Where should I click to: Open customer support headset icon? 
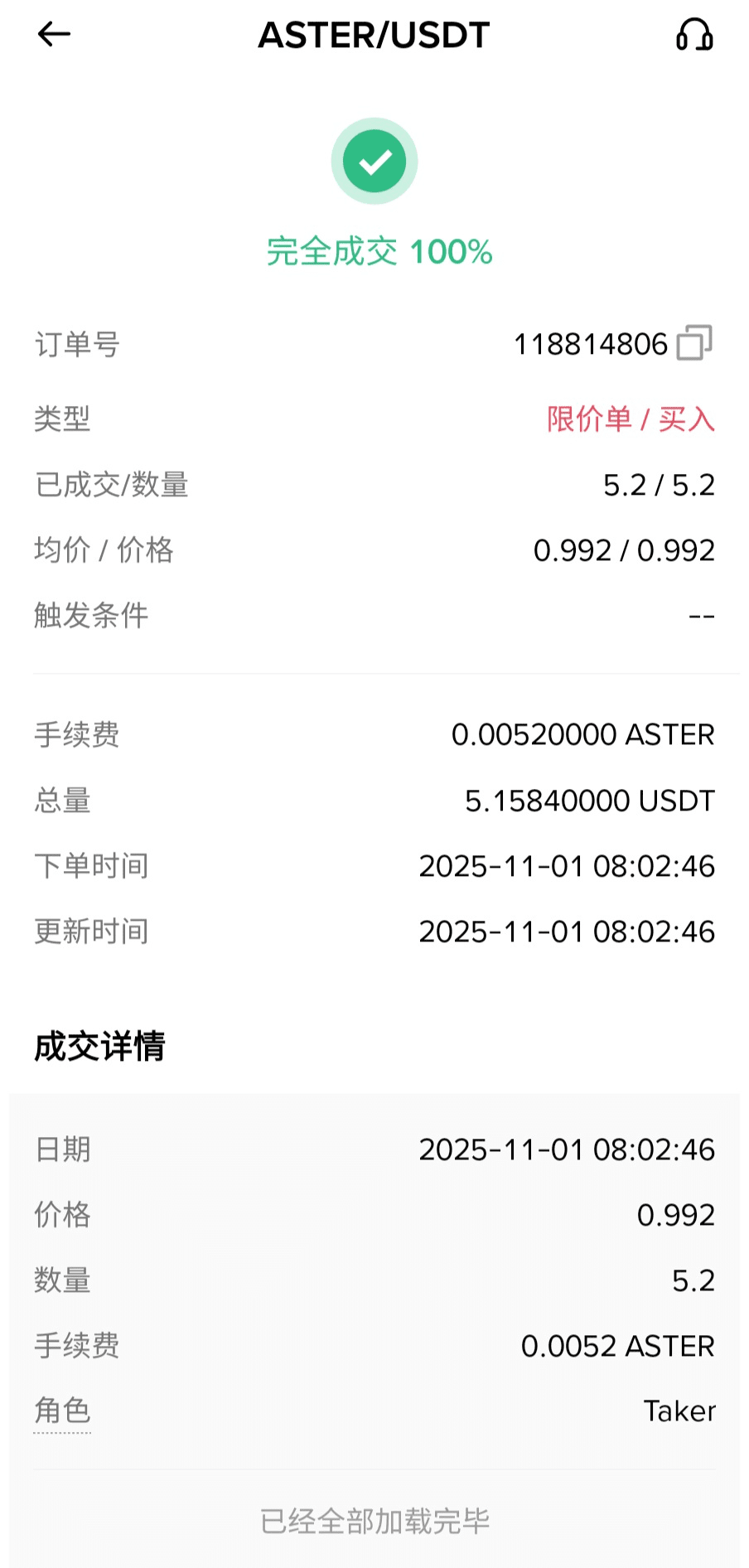pyautogui.click(x=694, y=35)
